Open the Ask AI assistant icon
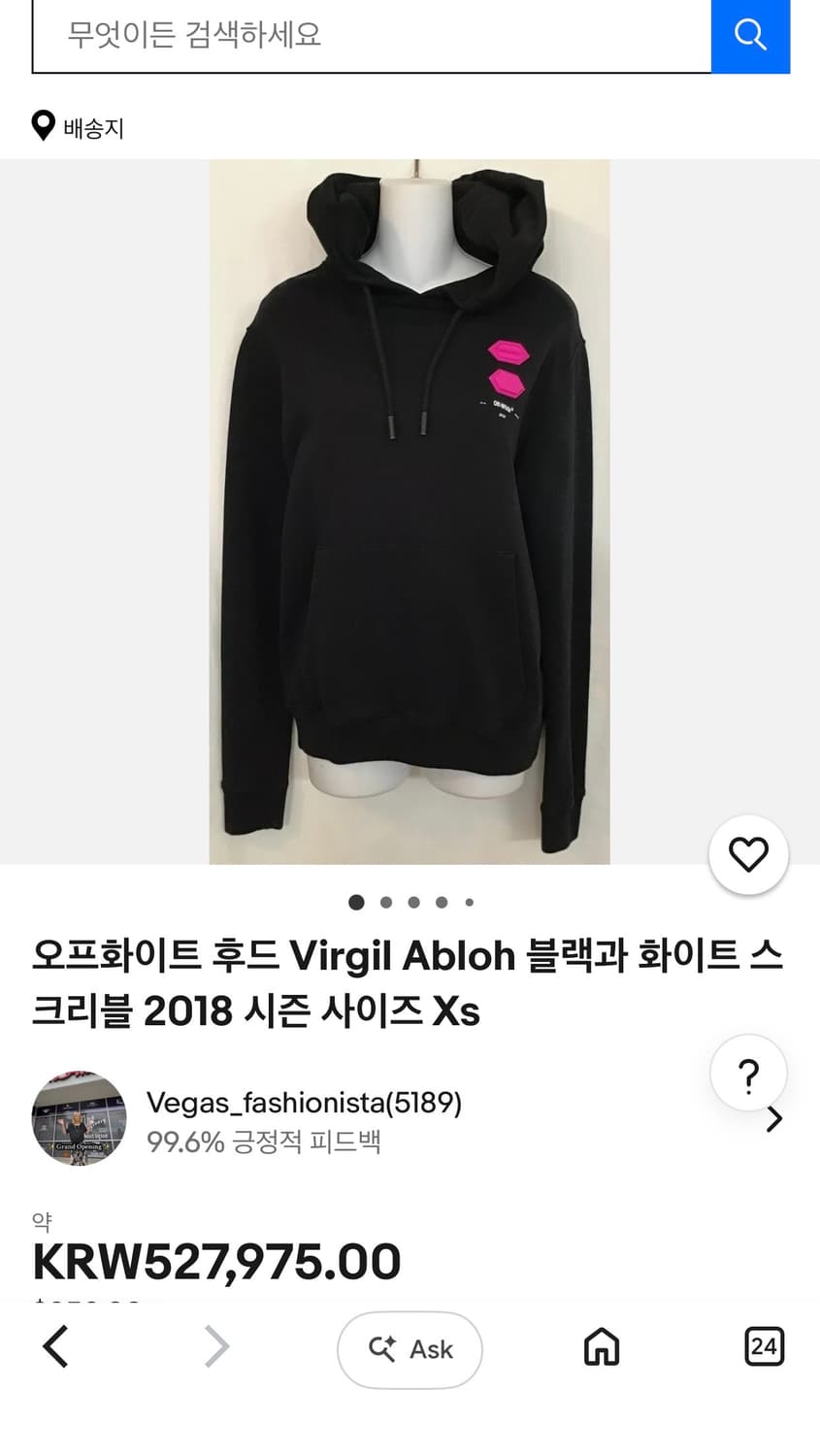 pos(410,1349)
